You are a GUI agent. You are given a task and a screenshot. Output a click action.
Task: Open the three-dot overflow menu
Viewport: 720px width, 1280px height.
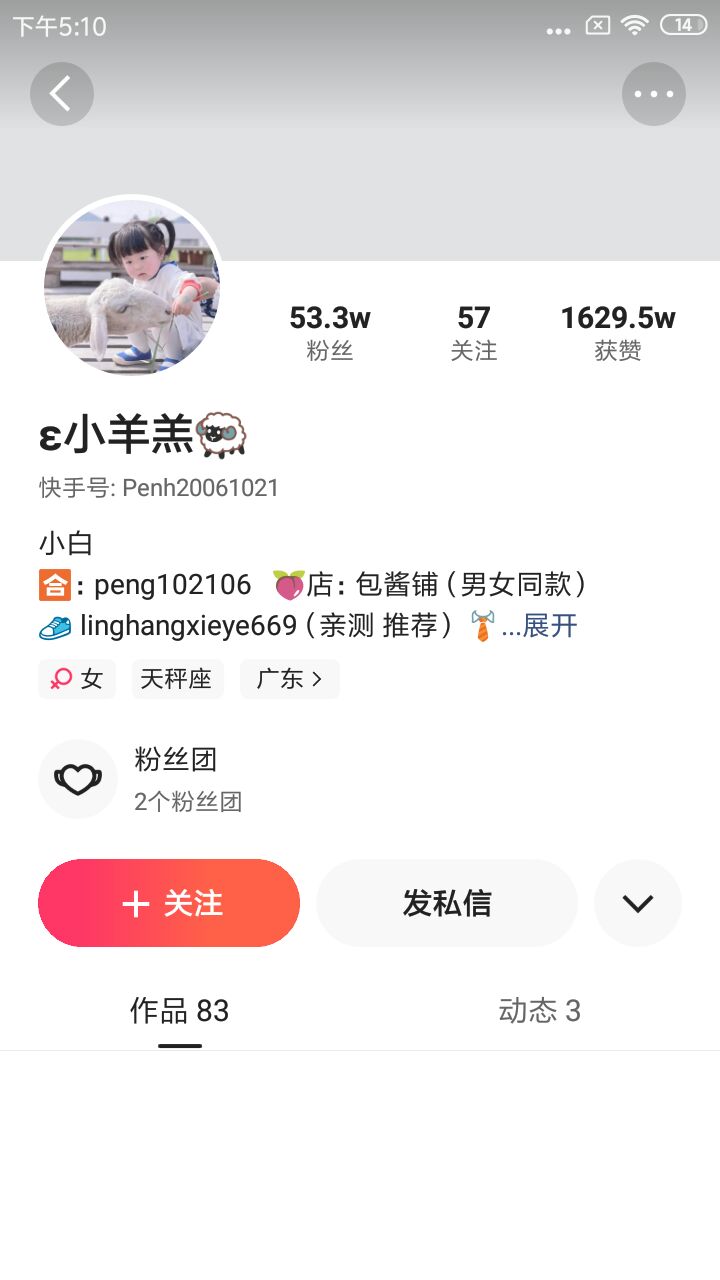click(x=654, y=94)
